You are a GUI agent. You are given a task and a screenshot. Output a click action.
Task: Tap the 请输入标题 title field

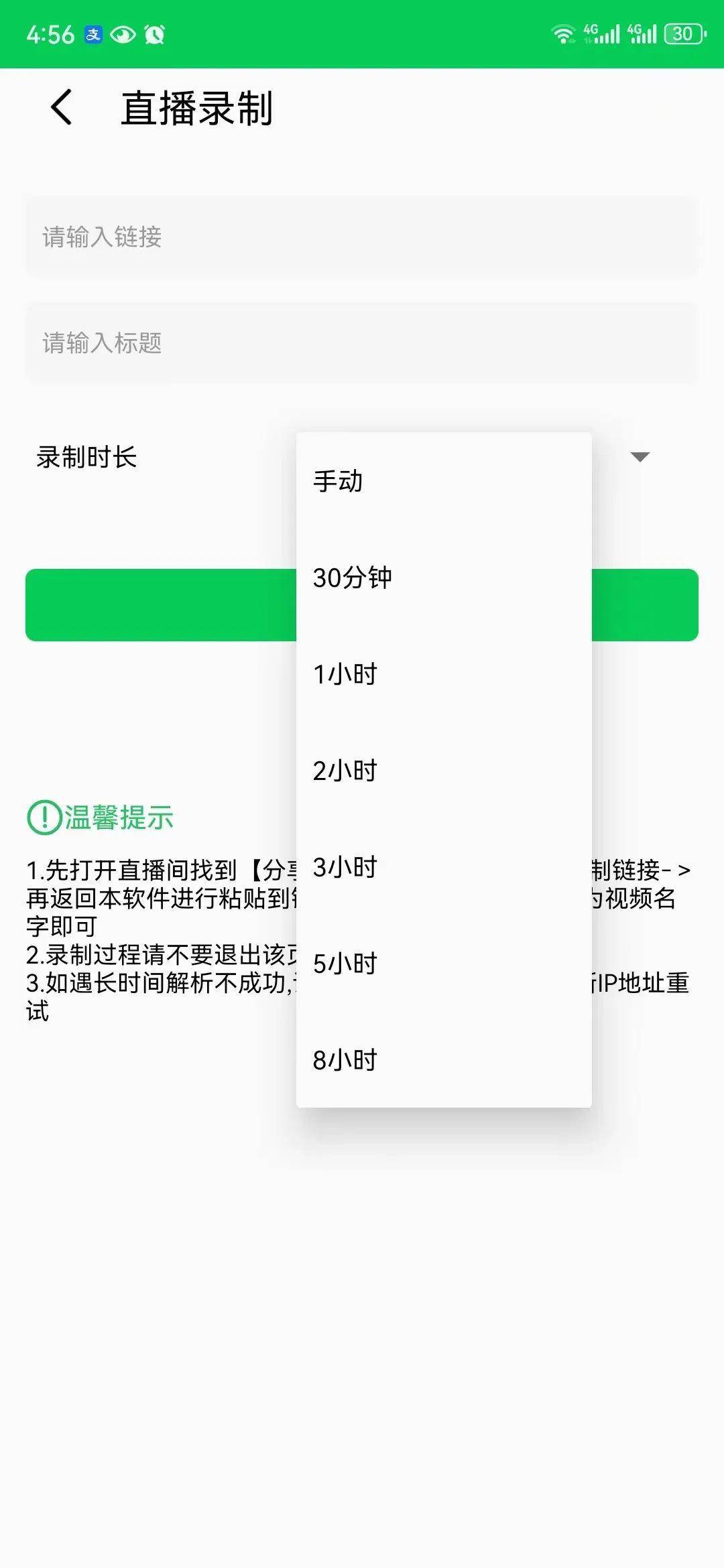click(362, 343)
